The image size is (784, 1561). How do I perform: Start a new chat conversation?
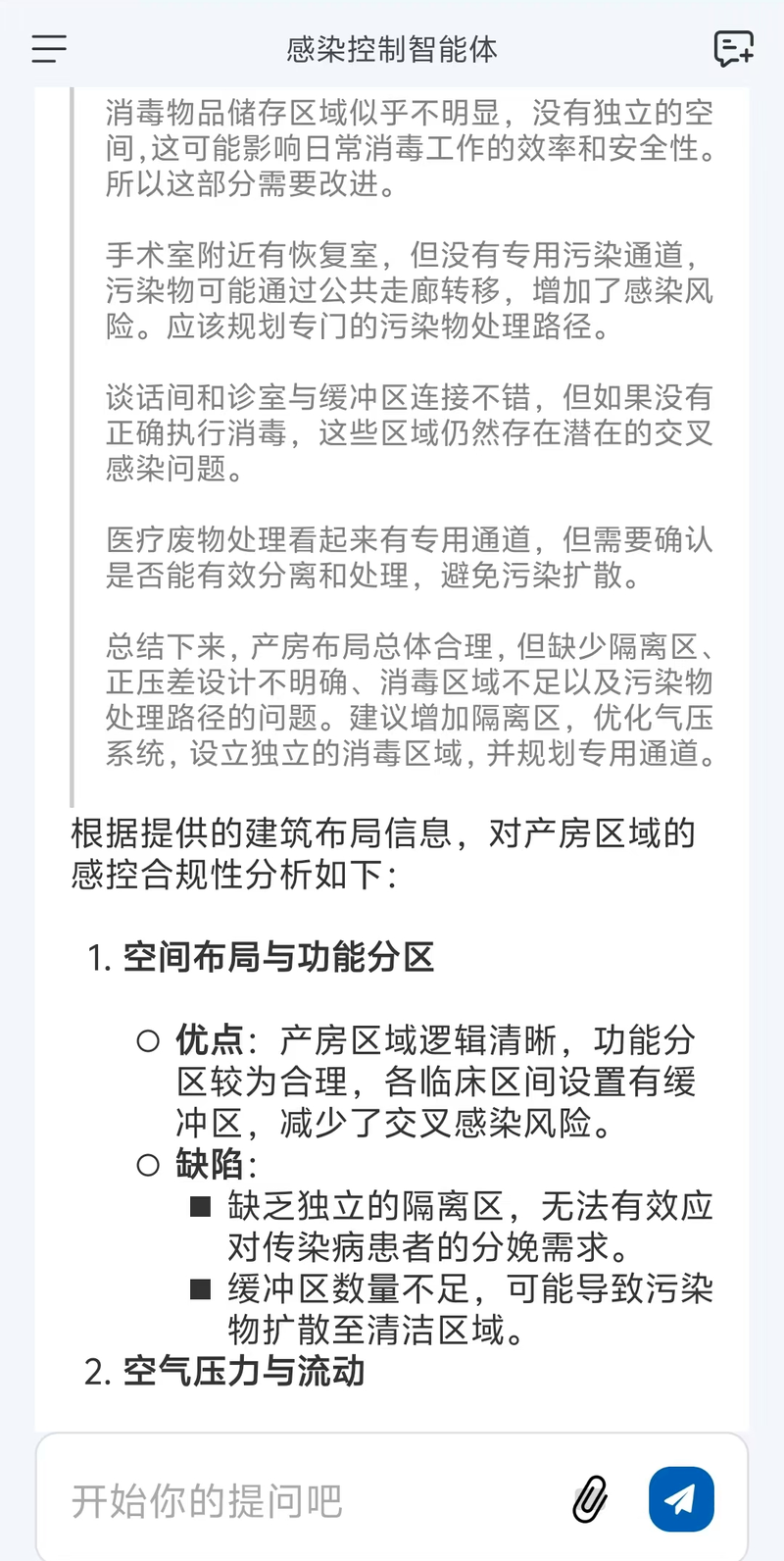733,48
